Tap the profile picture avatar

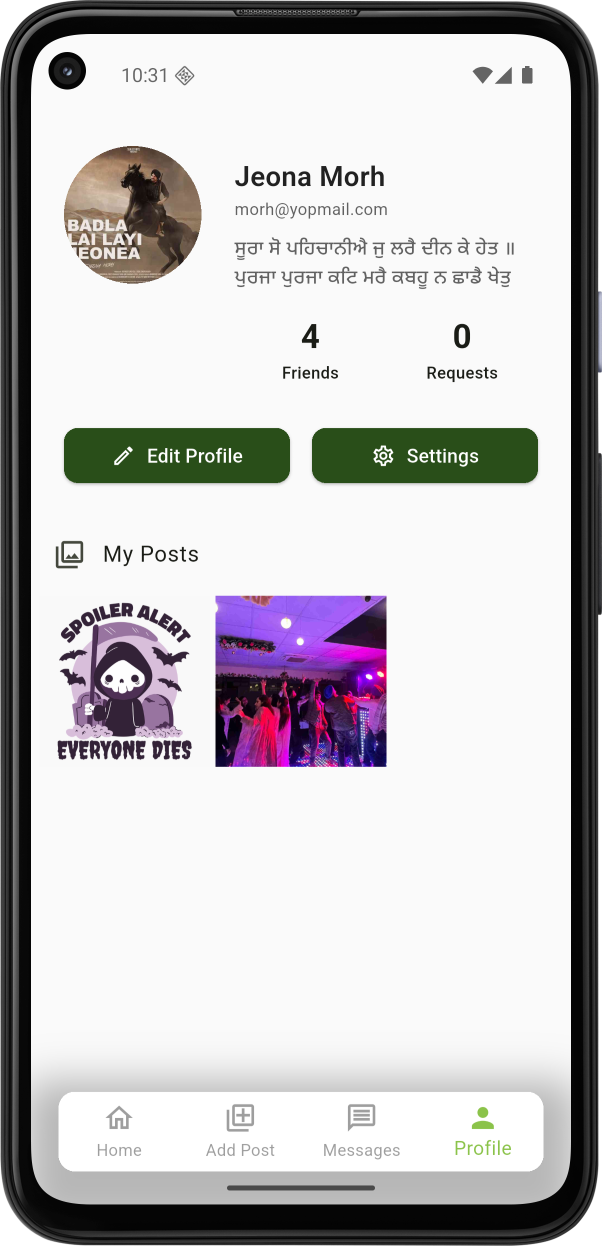pyautogui.click(x=133, y=215)
